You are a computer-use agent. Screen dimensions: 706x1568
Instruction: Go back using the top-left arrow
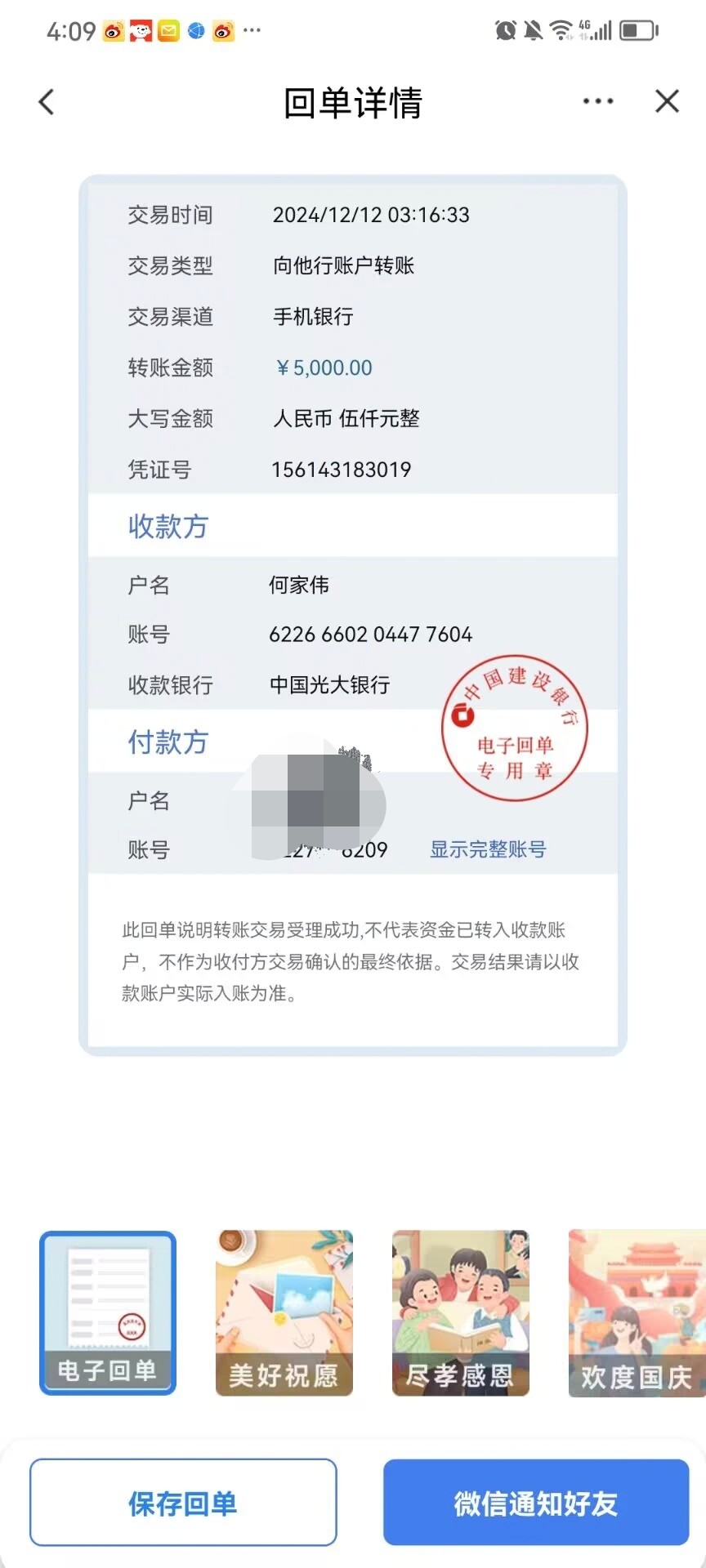click(x=47, y=102)
